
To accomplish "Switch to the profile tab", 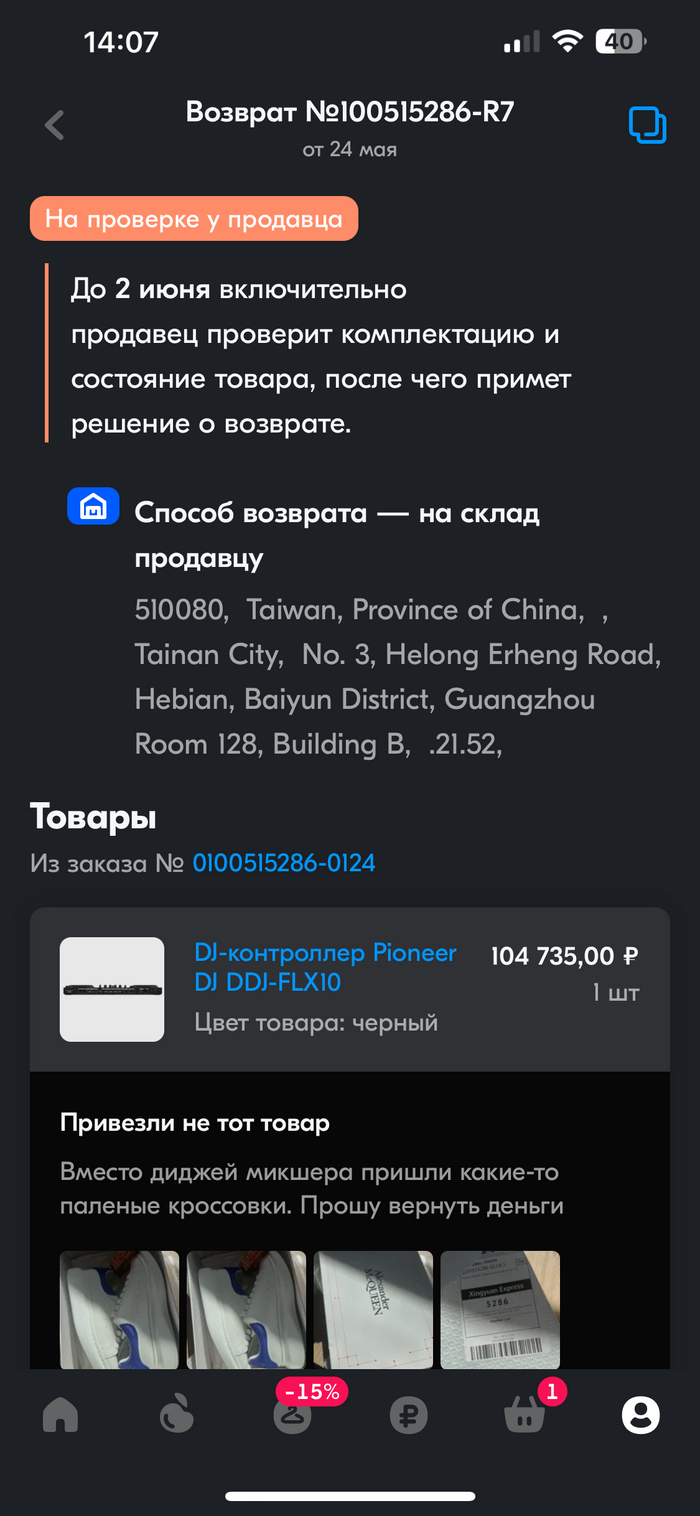I will pyautogui.click(x=640, y=1414).
